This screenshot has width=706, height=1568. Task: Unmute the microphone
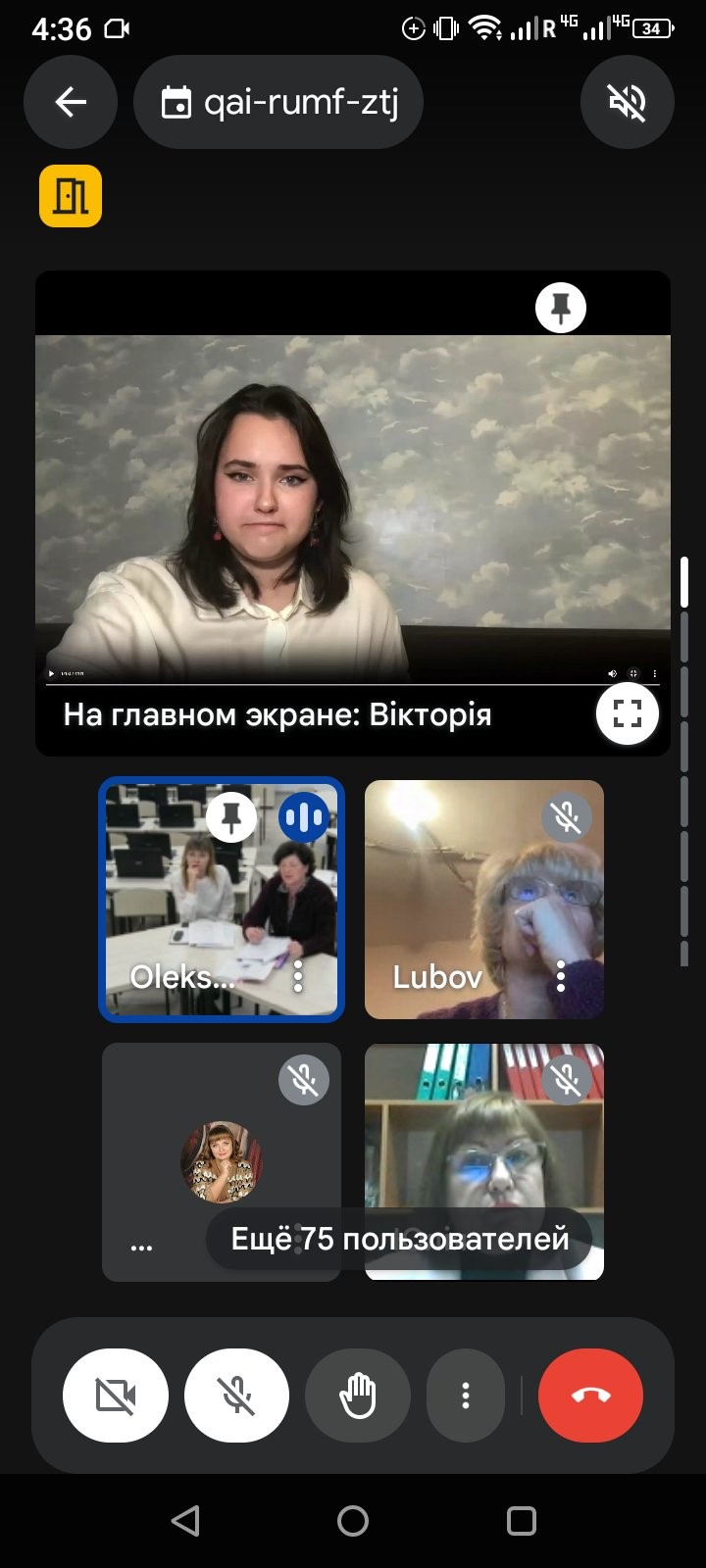coord(236,1396)
